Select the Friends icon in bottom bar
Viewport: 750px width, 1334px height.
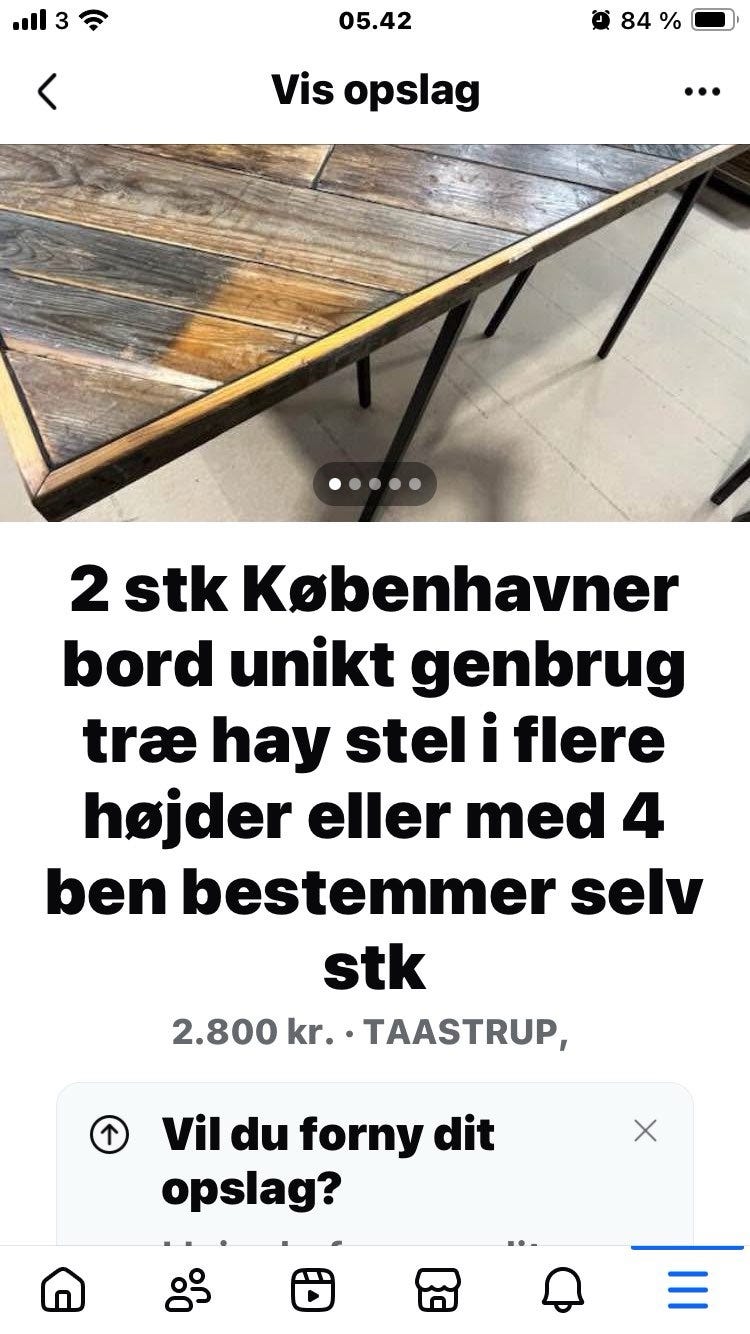(186, 1289)
